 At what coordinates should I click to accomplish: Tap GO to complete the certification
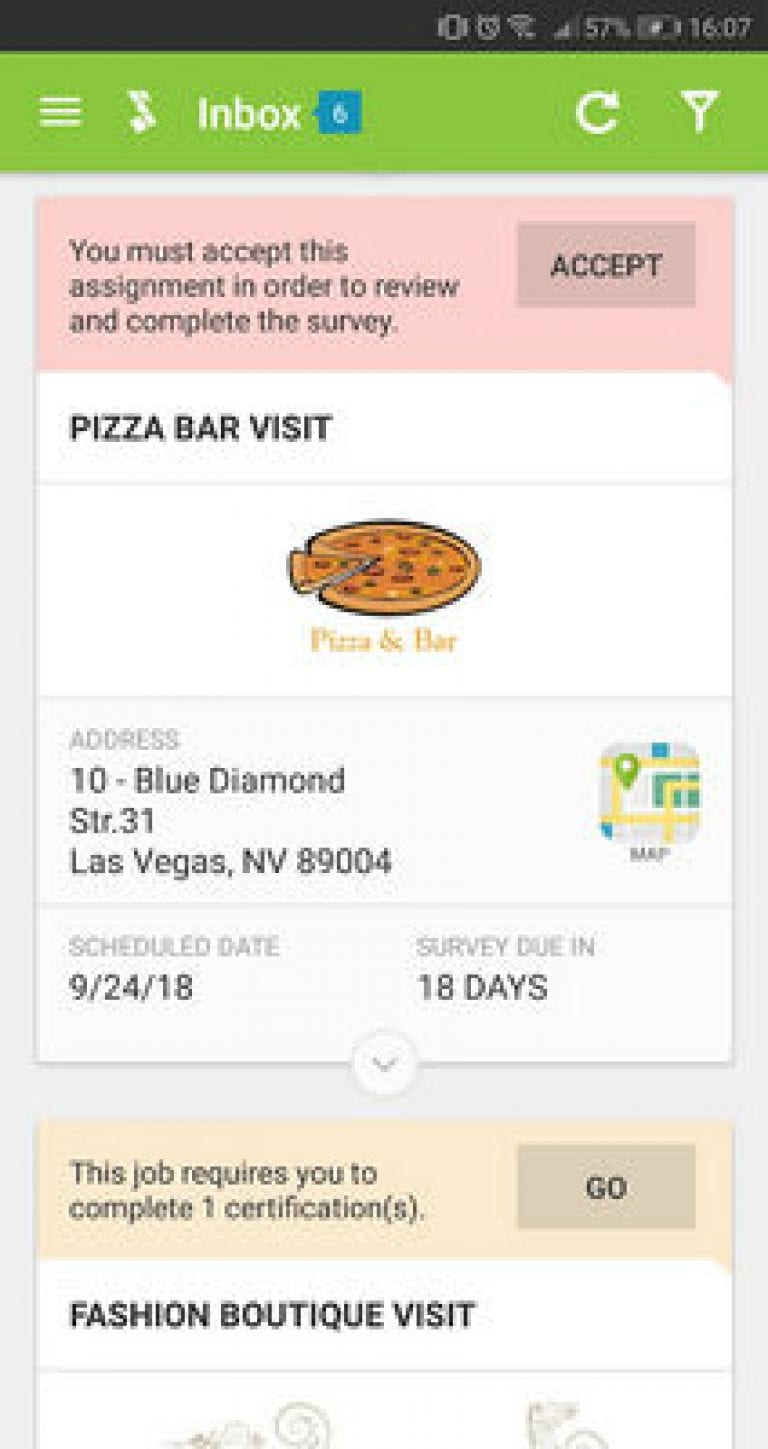(x=606, y=1187)
